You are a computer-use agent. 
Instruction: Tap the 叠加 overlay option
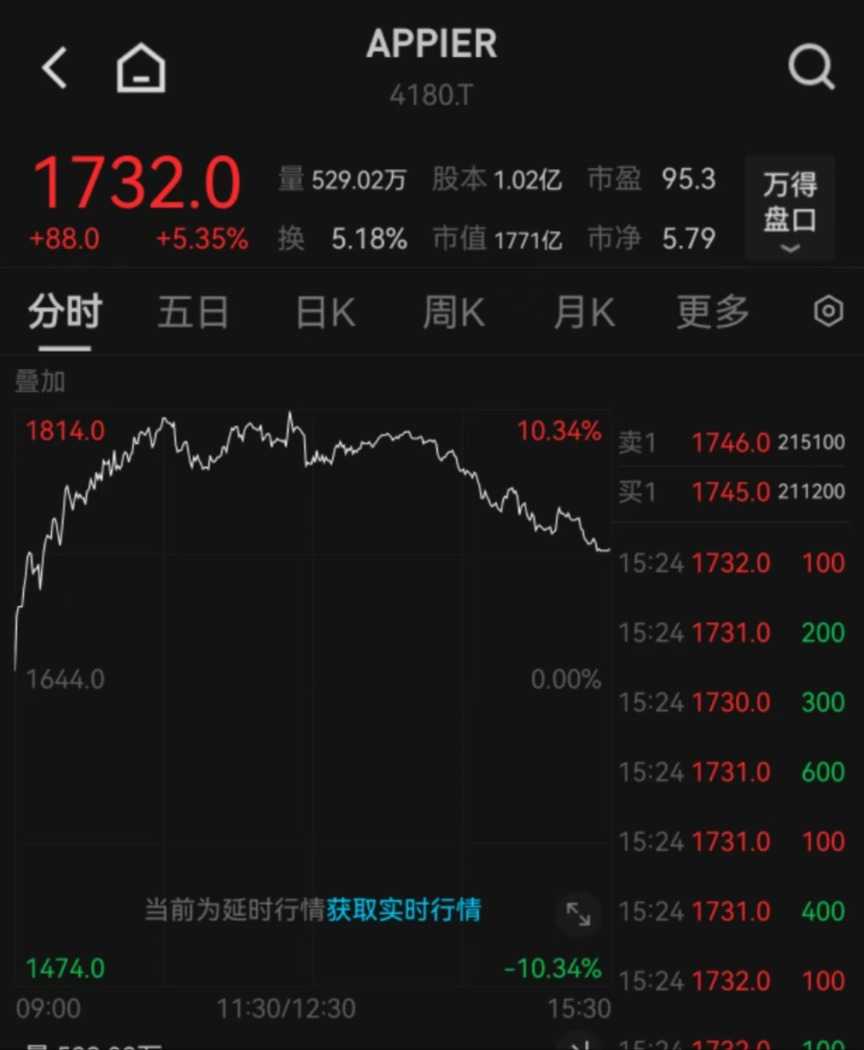coord(40,381)
